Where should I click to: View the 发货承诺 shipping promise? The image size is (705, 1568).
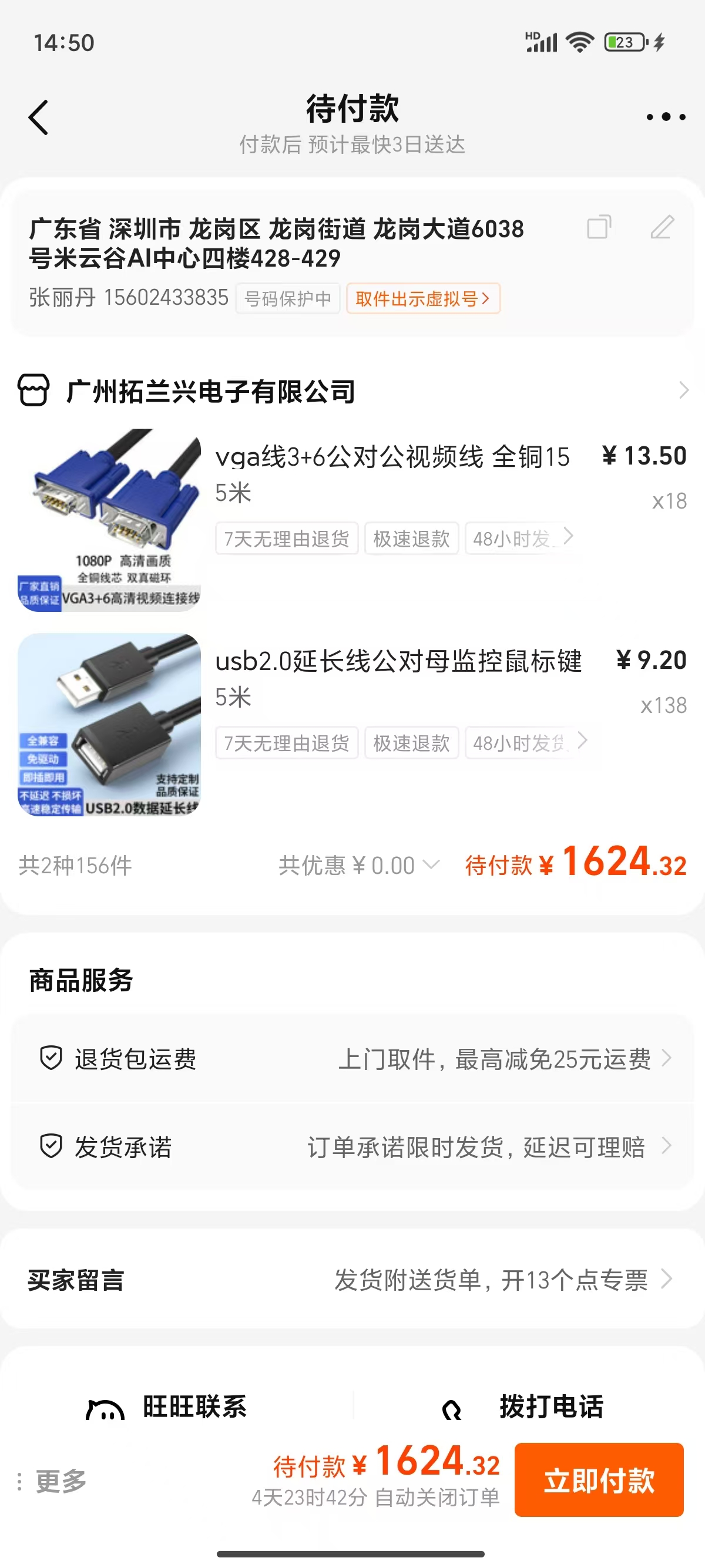tap(353, 1146)
